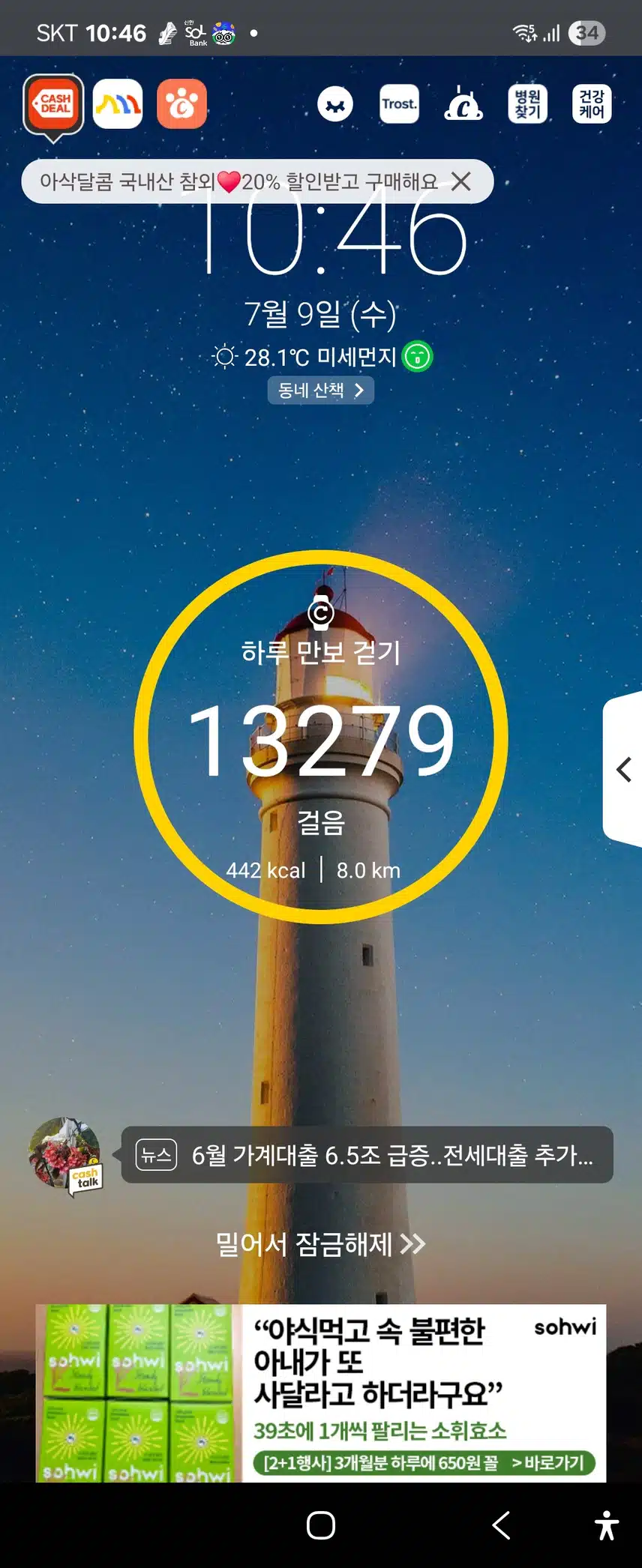642x1568 pixels.
Task: Open the Cash Deal shortcut icon
Action: (54, 104)
